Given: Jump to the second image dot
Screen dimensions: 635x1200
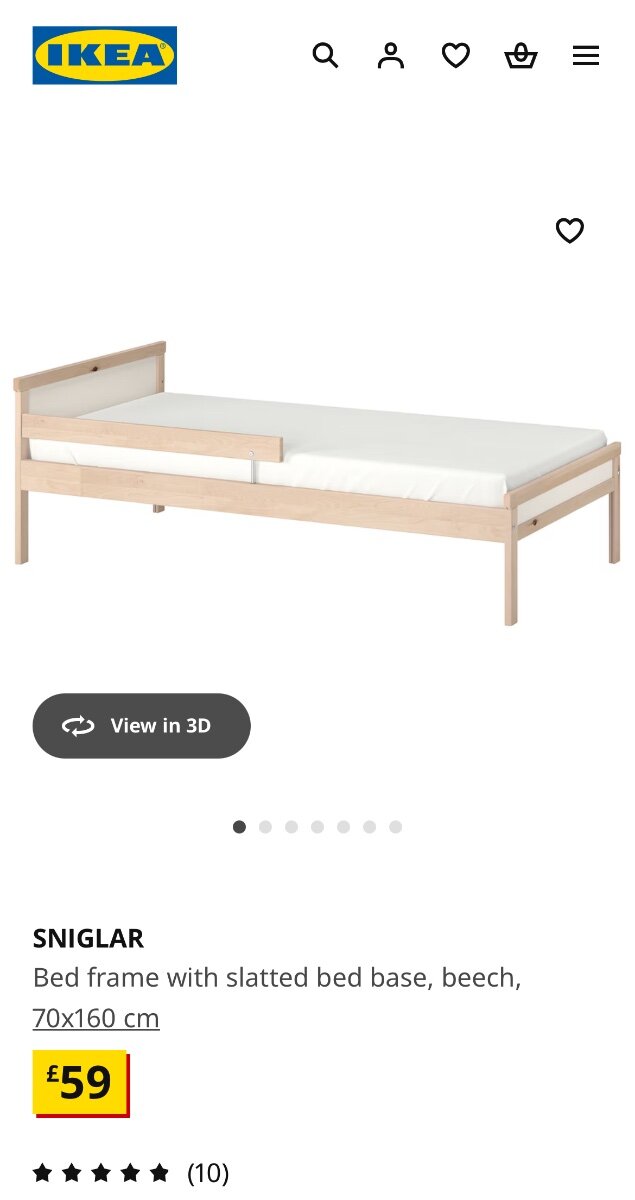Looking at the screenshot, I should pos(265,827).
